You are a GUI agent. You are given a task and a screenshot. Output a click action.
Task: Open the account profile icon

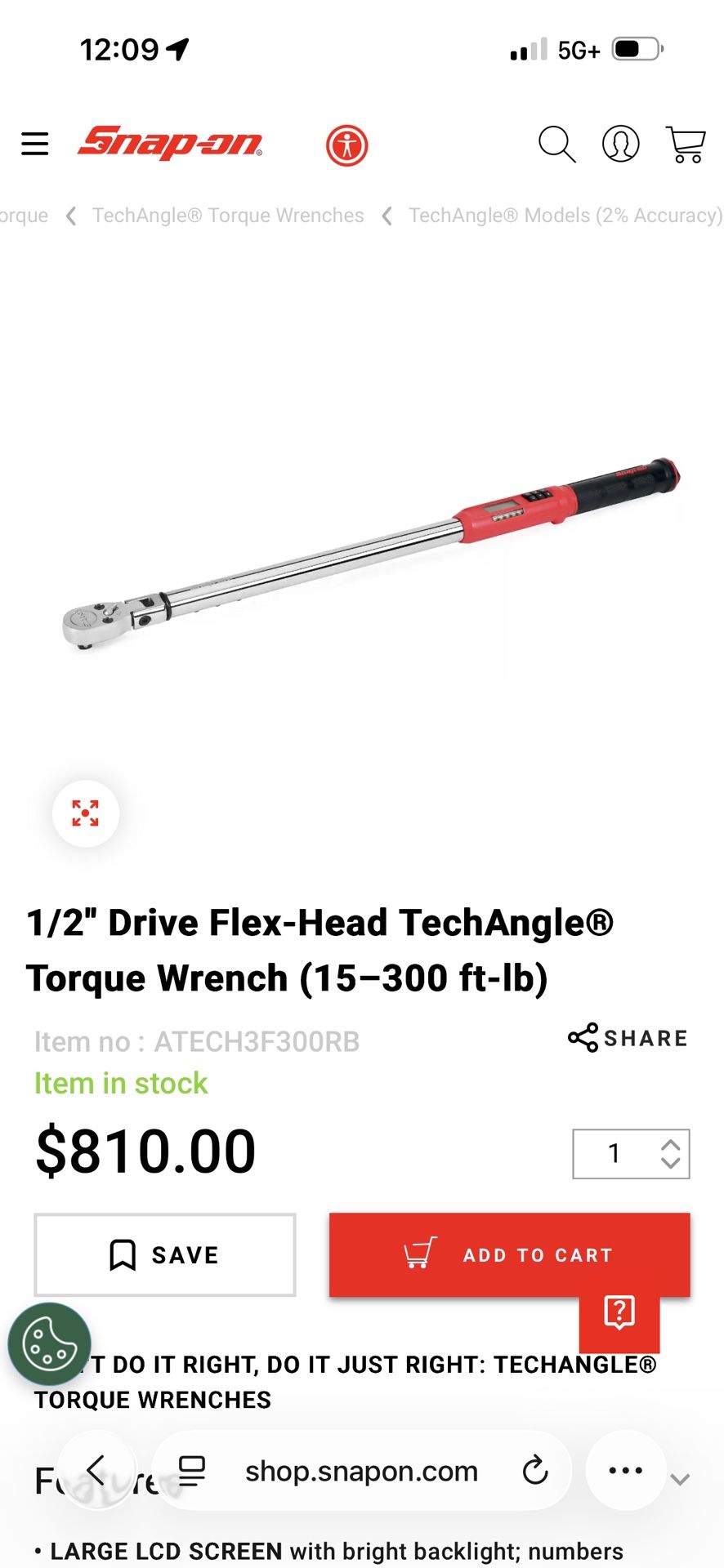[x=621, y=145]
